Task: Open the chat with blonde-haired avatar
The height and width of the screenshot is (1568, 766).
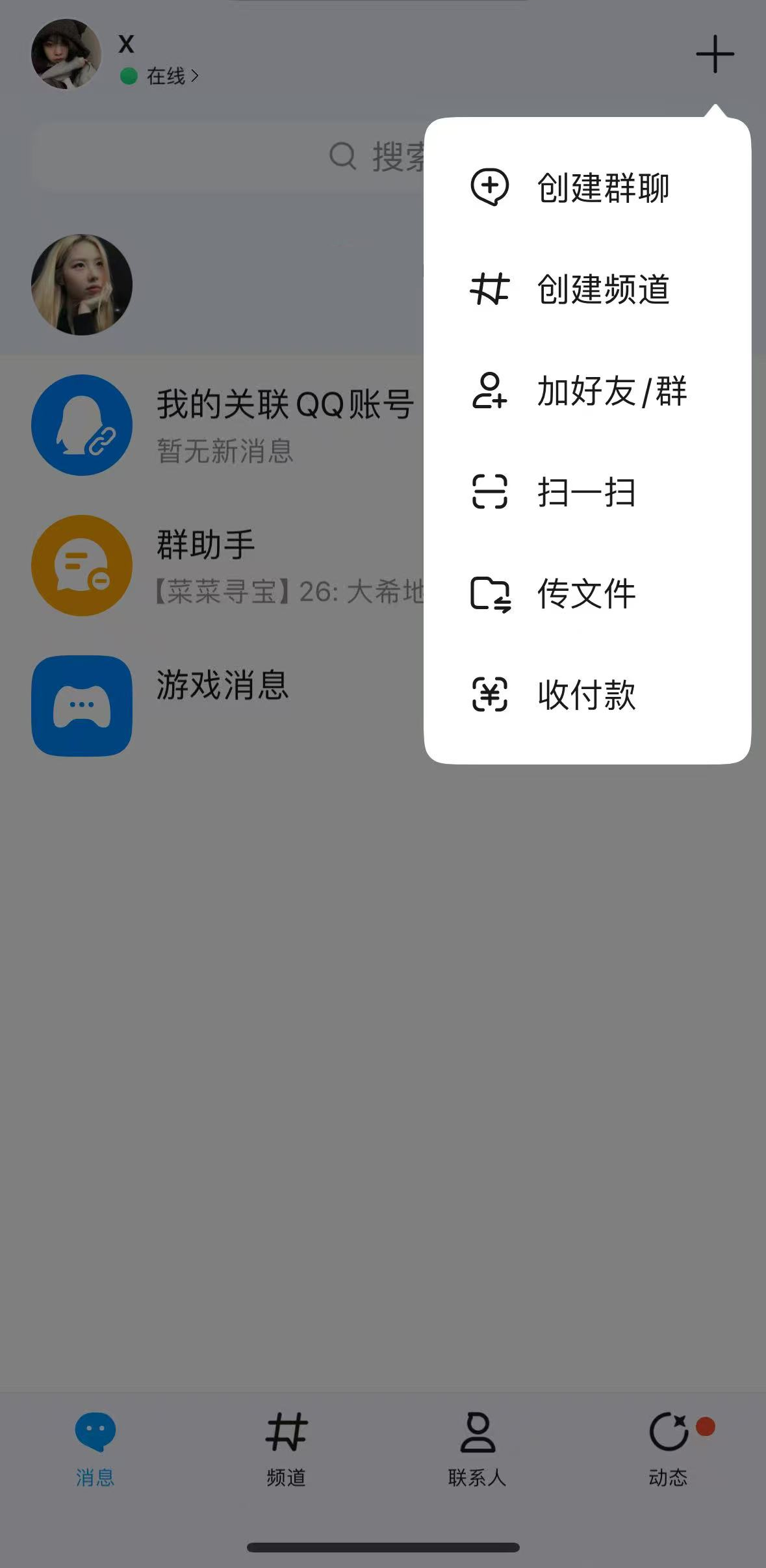Action: pyautogui.click(x=82, y=285)
